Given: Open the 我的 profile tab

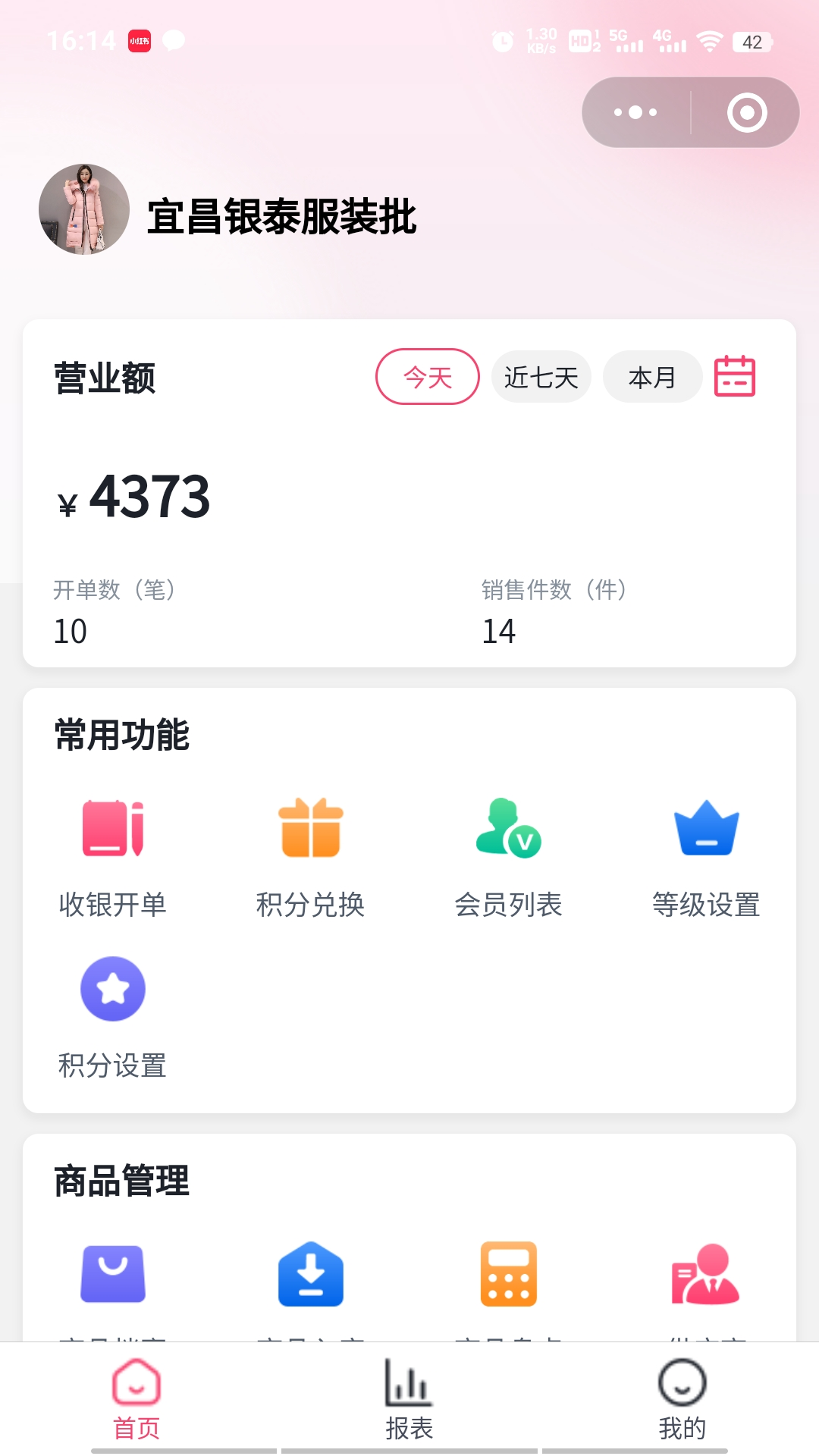Looking at the screenshot, I should (682, 1403).
